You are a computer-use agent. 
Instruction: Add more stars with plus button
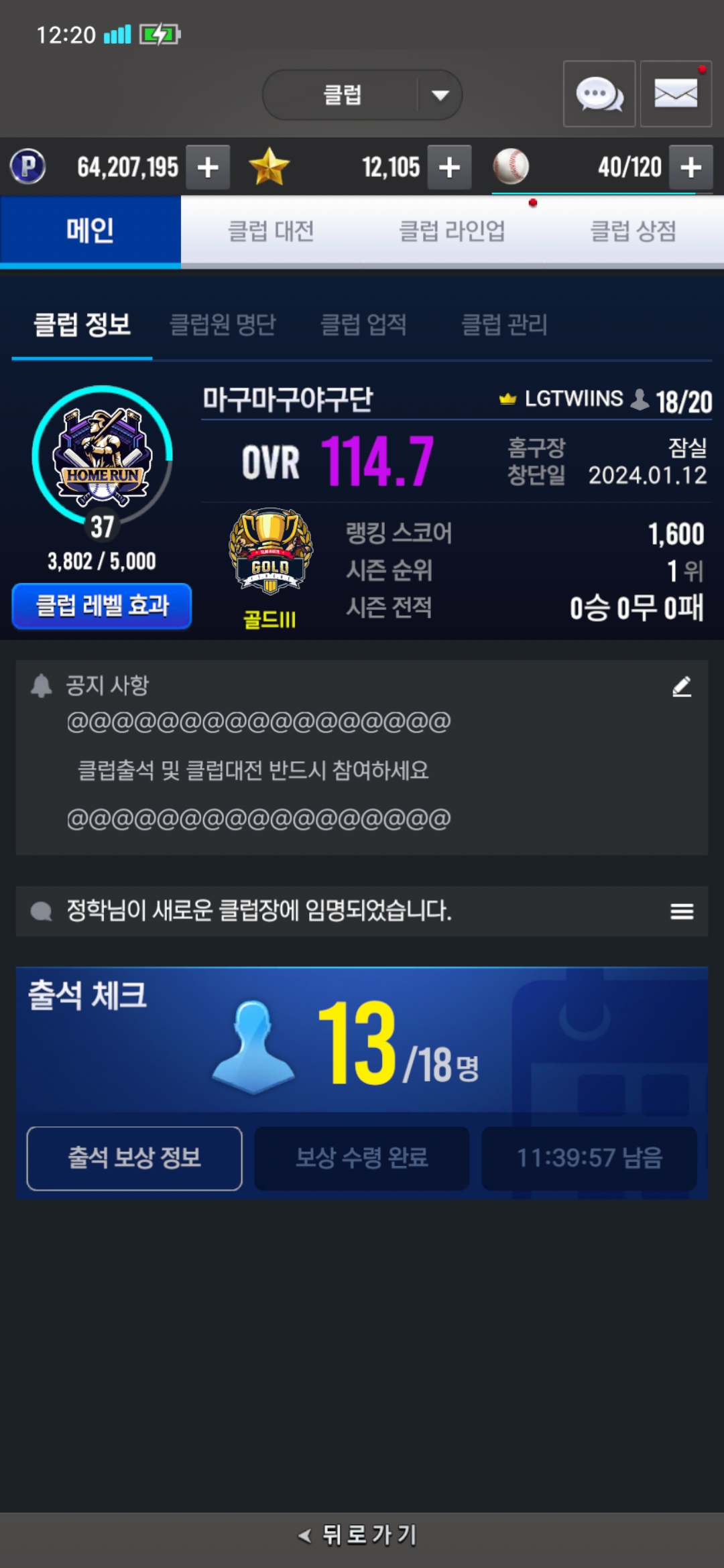point(449,168)
